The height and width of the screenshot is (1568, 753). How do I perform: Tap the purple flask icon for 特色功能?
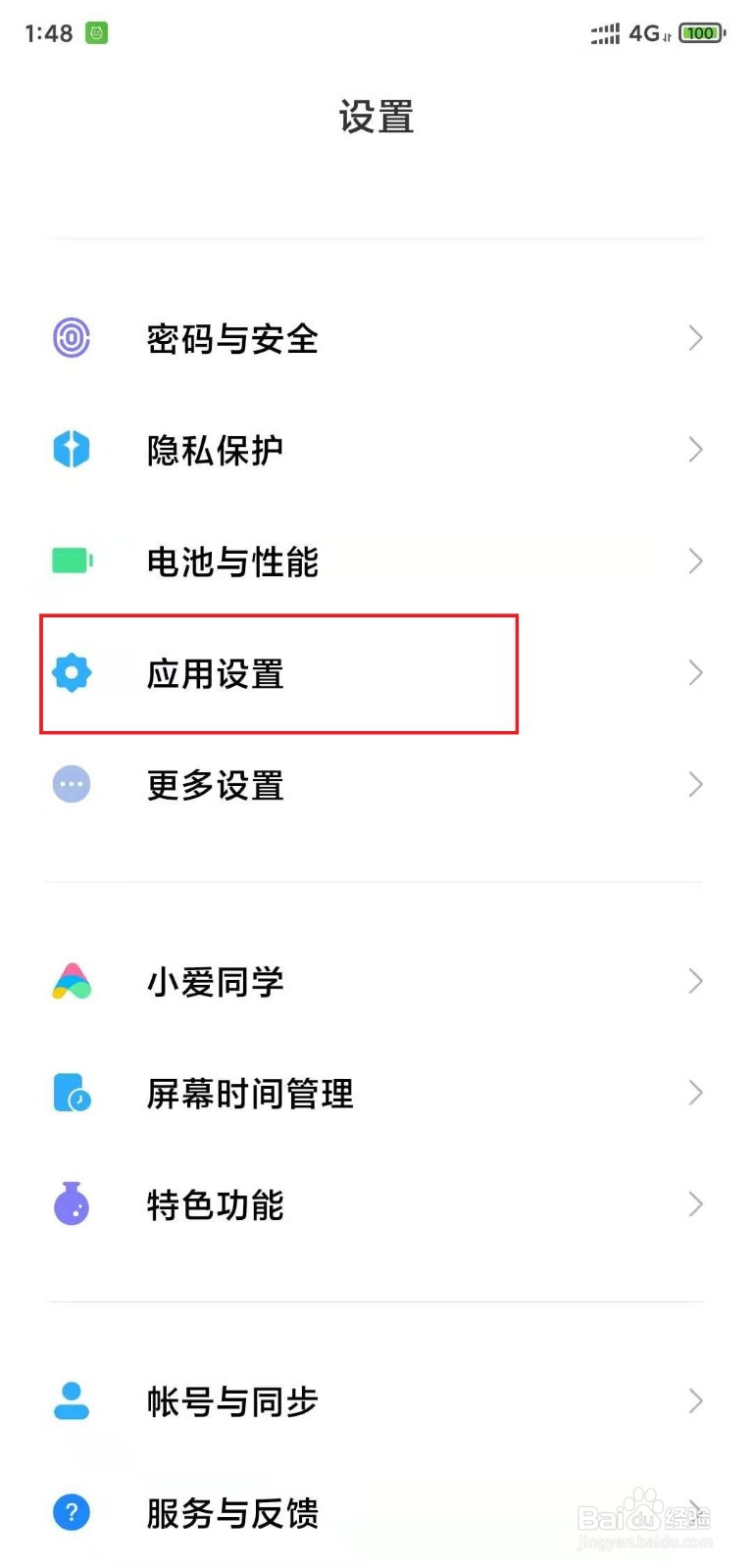tap(71, 1204)
